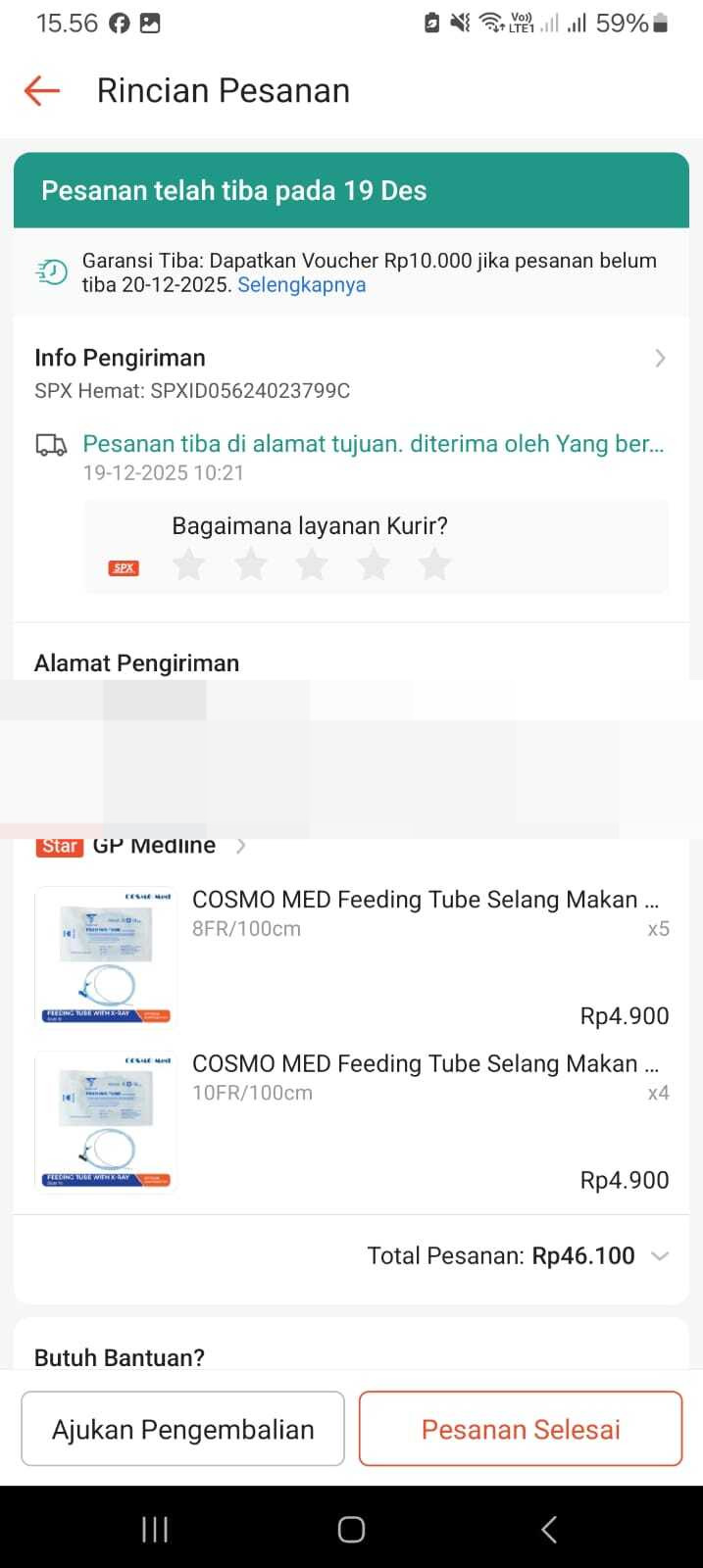The height and width of the screenshot is (1568, 703).
Task: Open the 8FR/100cm feeding tube product
Action: click(425, 900)
